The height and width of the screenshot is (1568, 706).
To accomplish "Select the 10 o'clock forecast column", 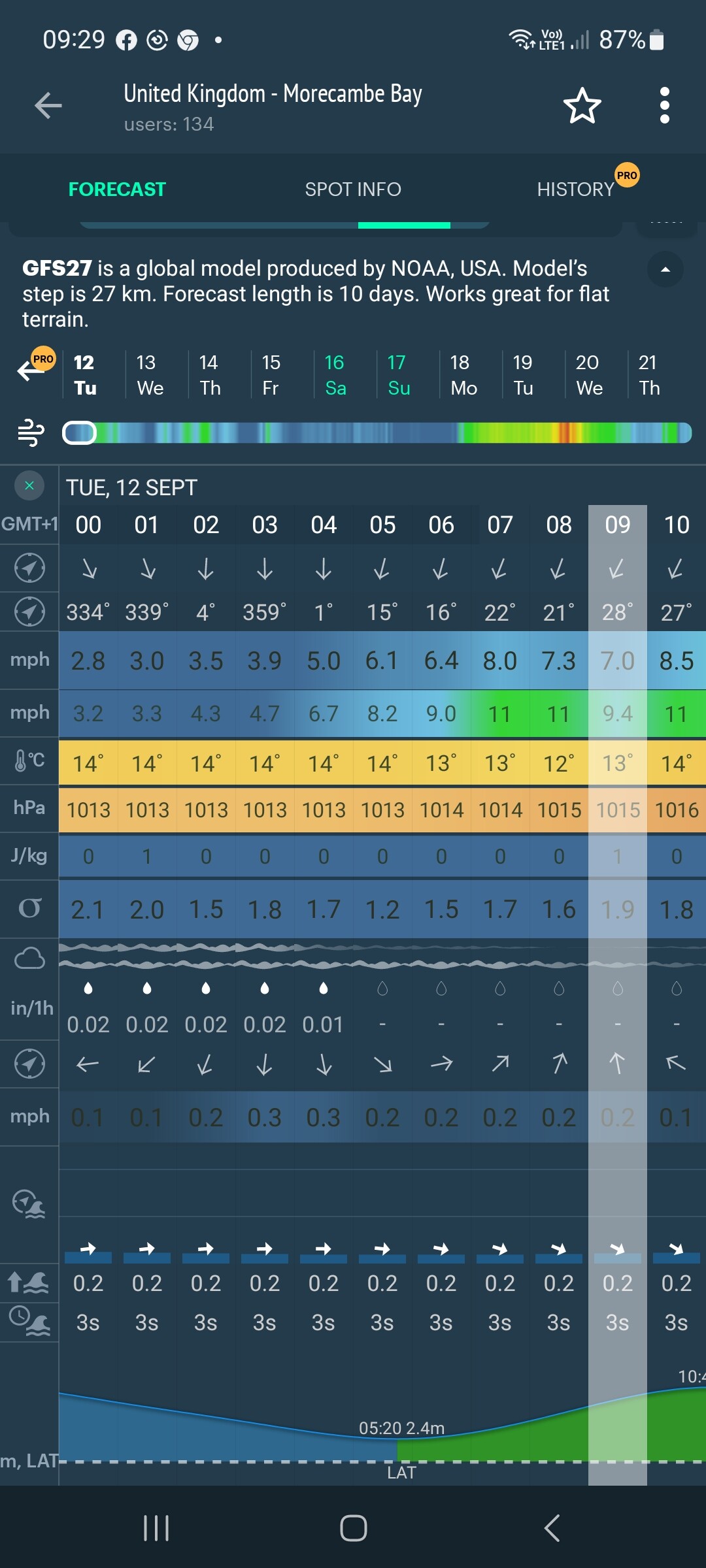I will point(677,525).
